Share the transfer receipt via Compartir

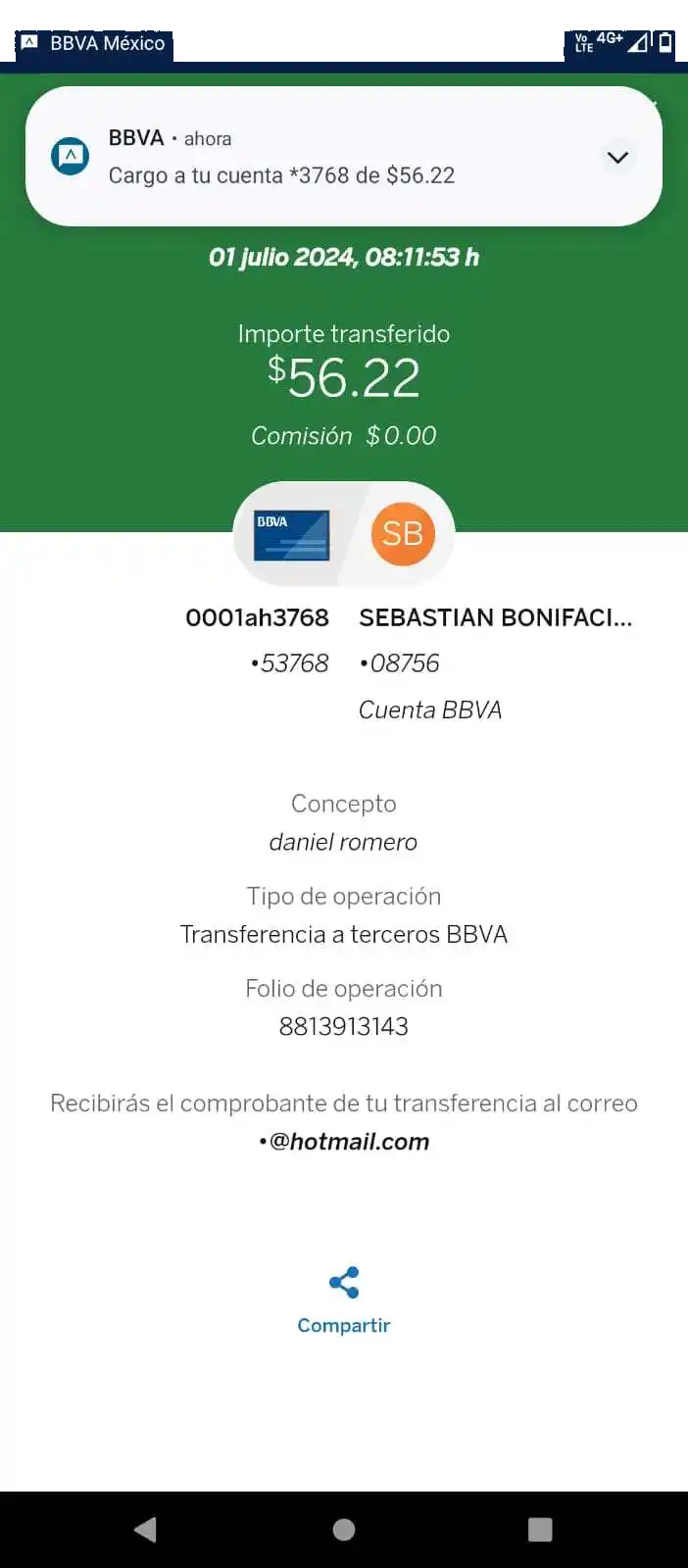(344, 1299)
